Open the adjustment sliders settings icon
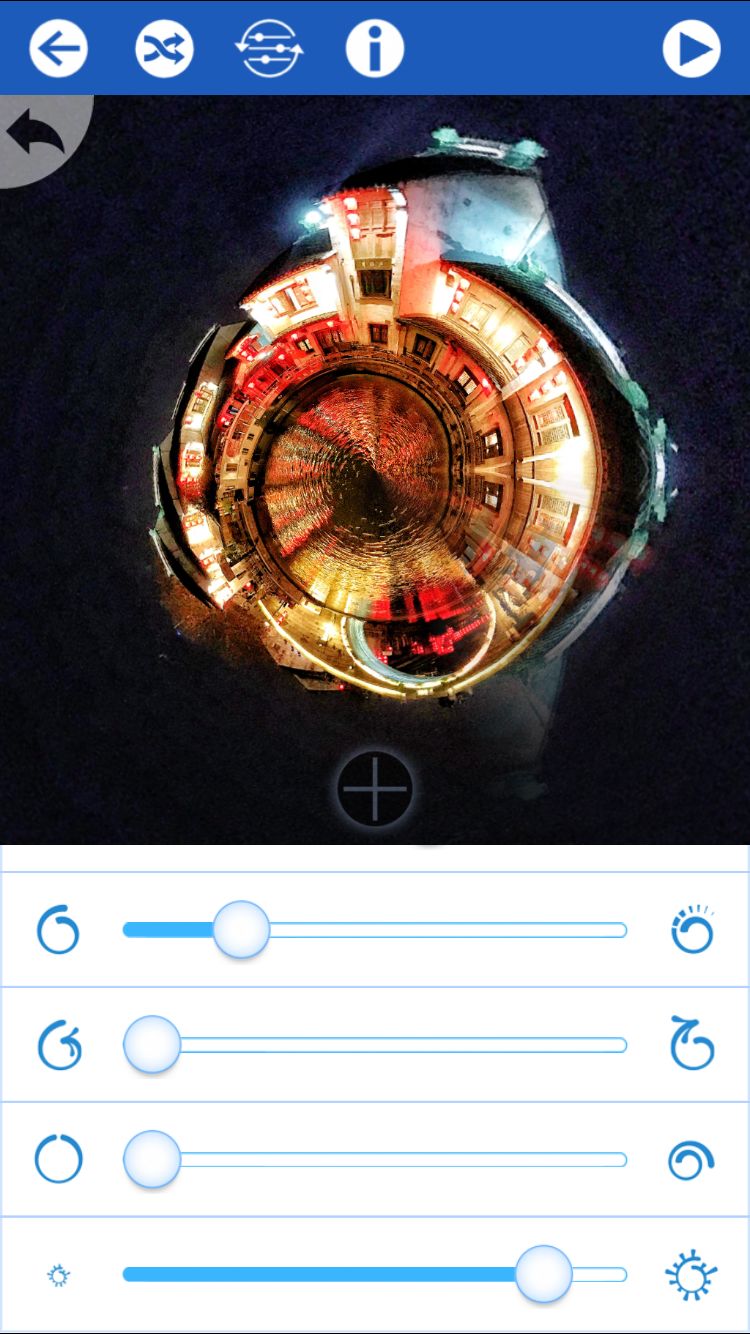The height and width of the screenshot is (1334, 750). pyautogui.click(x=269, y=48)
